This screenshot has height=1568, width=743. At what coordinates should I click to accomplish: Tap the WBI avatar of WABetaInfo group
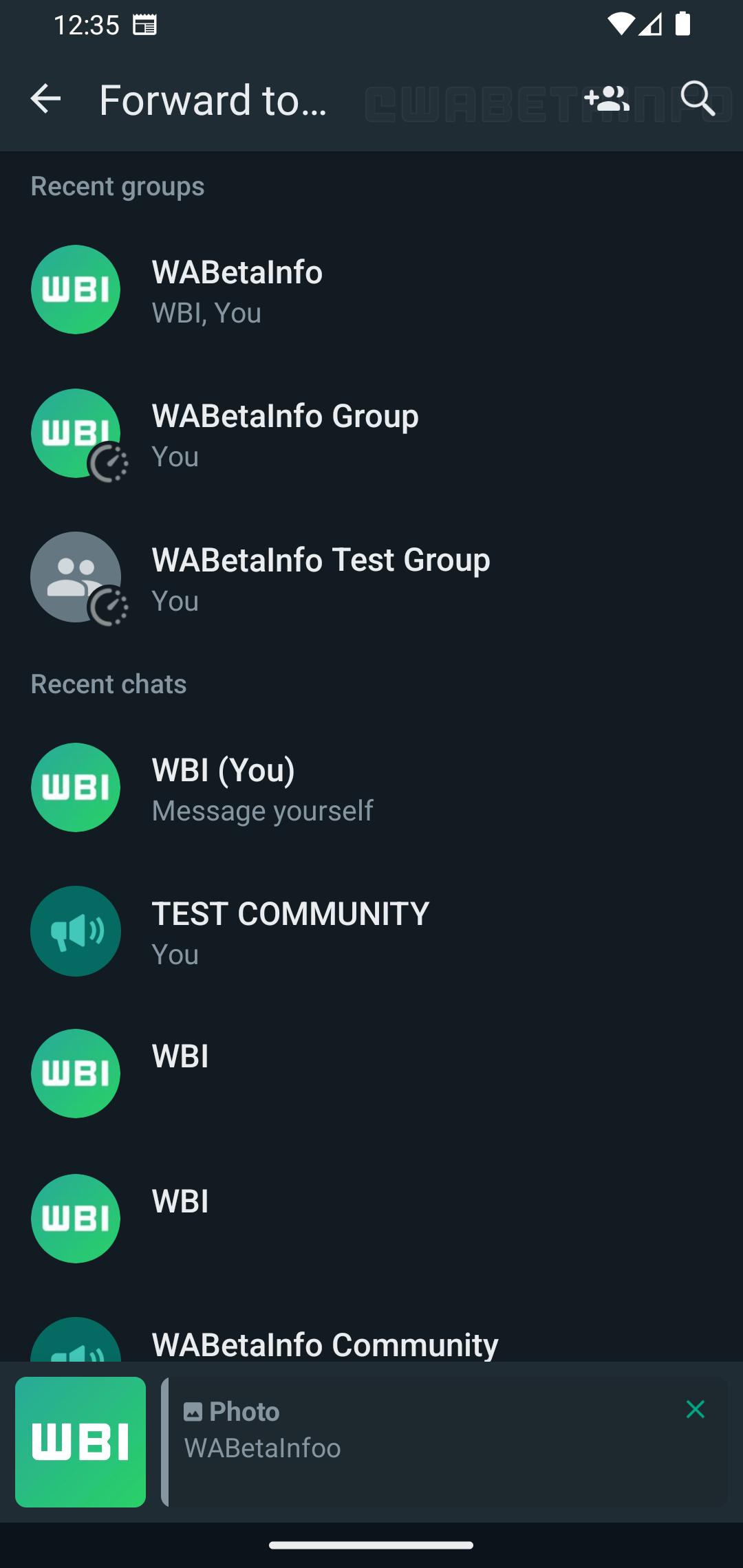point(76,289)
